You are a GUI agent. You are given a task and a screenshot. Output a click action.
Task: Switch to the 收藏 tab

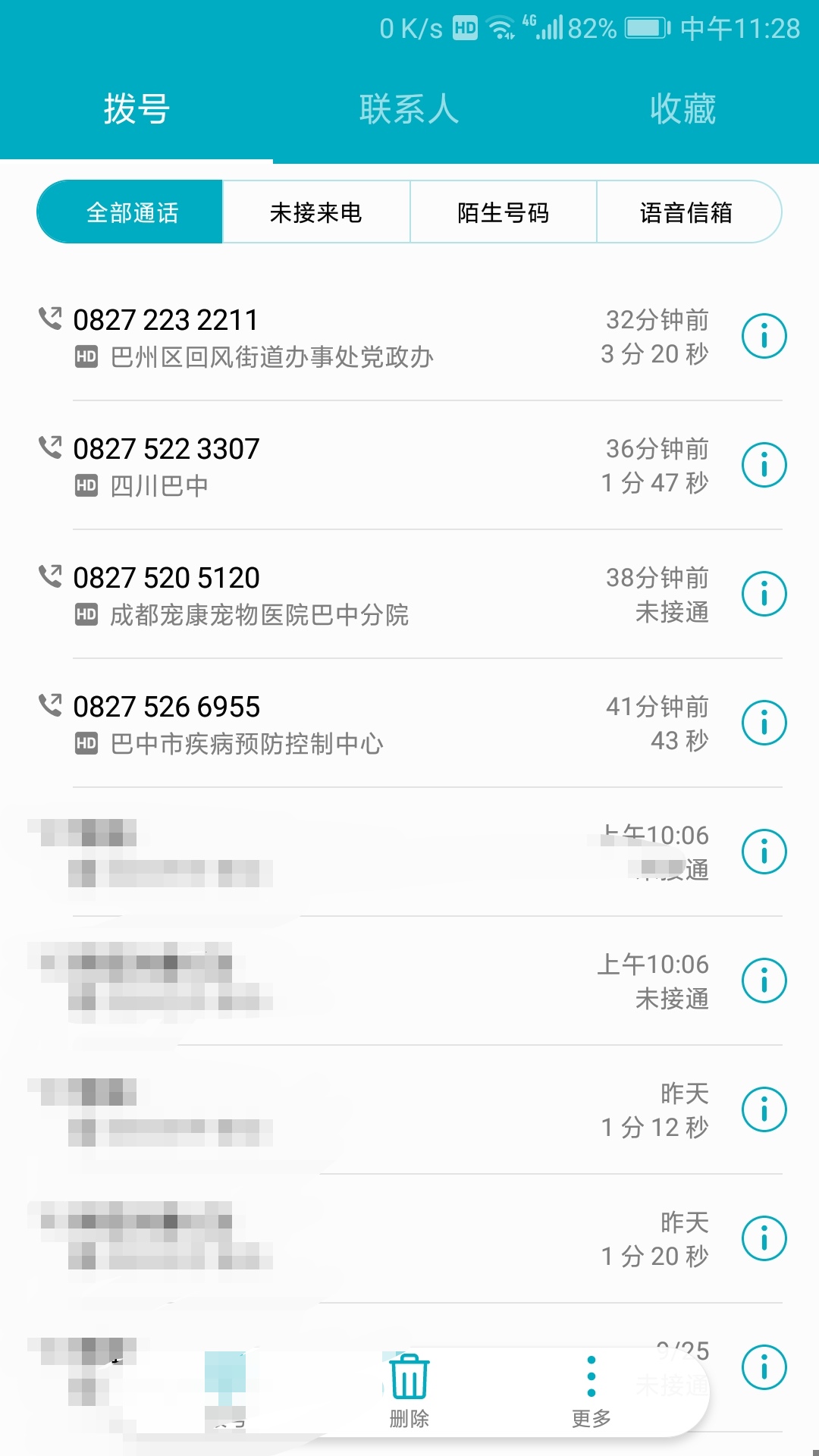682,109
